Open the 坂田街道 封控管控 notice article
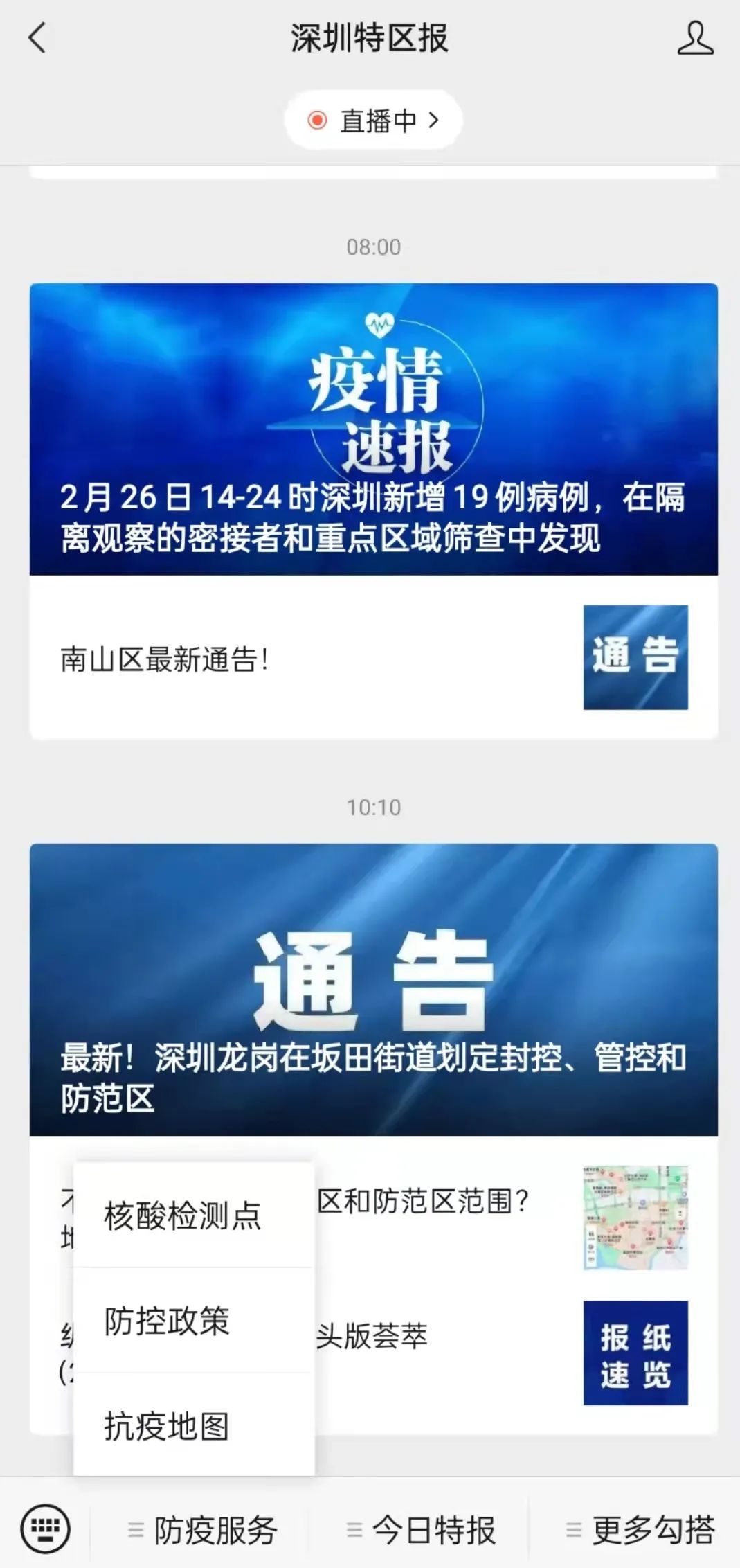Viewport: 740px width, 1568px height. 373,989
